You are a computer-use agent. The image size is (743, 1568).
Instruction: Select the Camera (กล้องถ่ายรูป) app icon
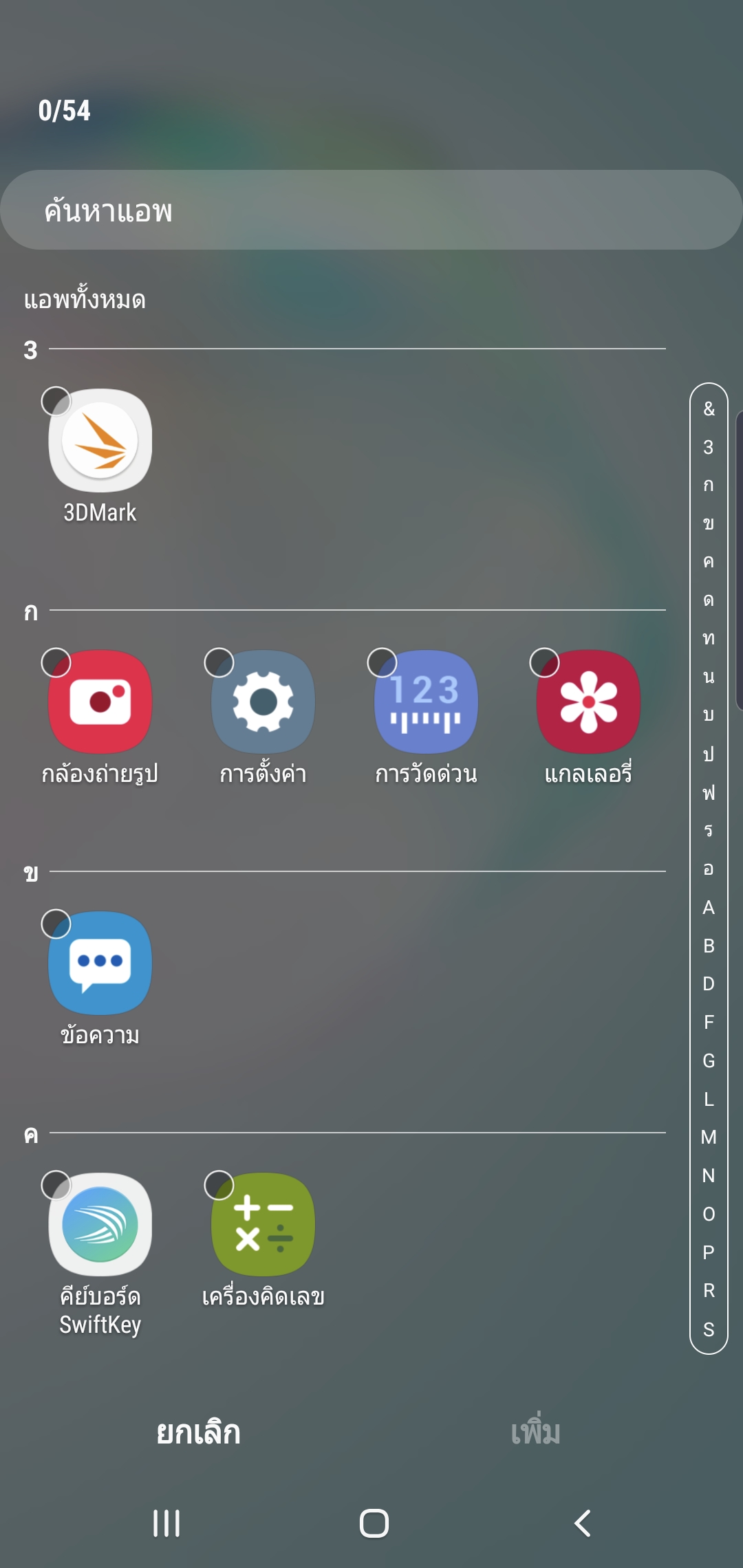pyautogui.click(x=100, y=701)
